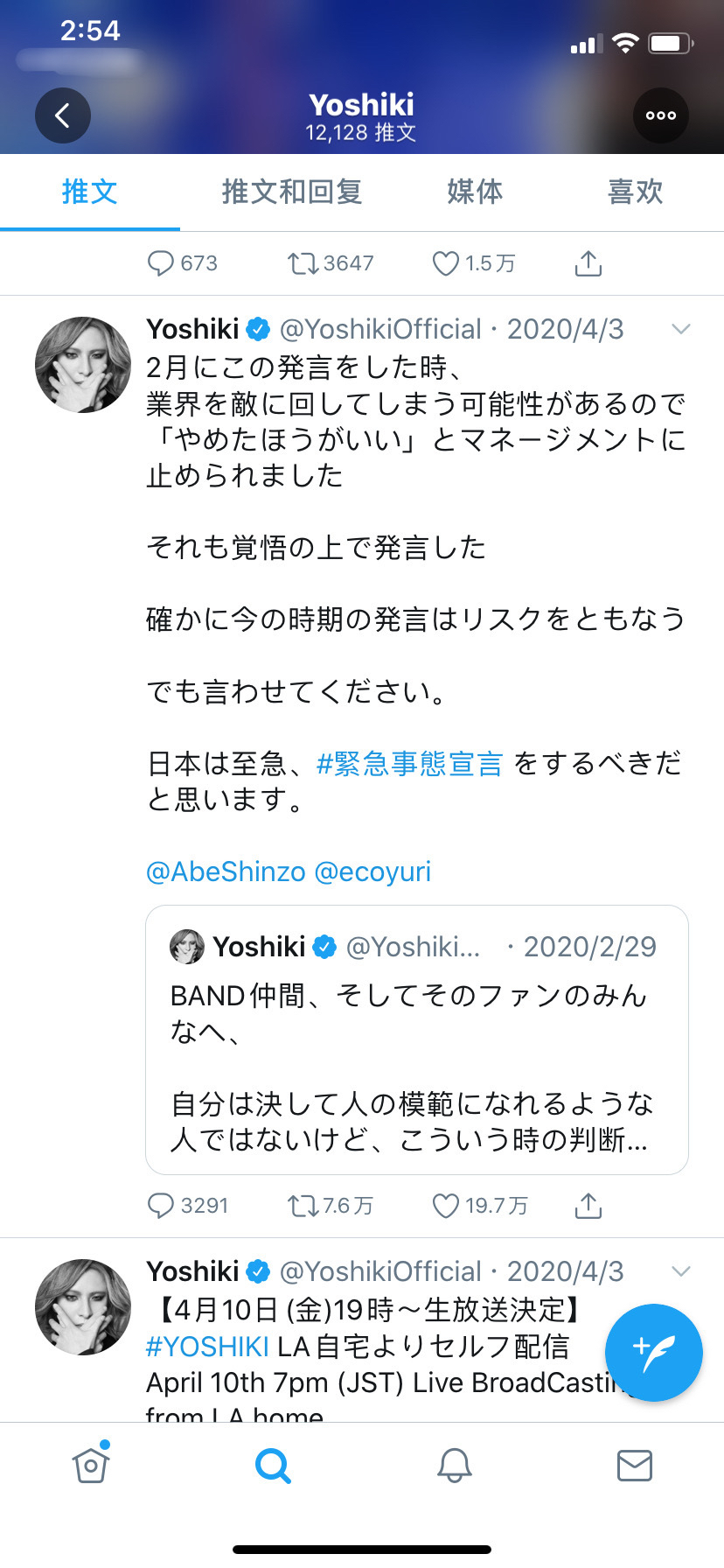This screenshot has height=1568, width=724.
Task: Switch to the 媒体 tab
Action: [x=475, y=192]
